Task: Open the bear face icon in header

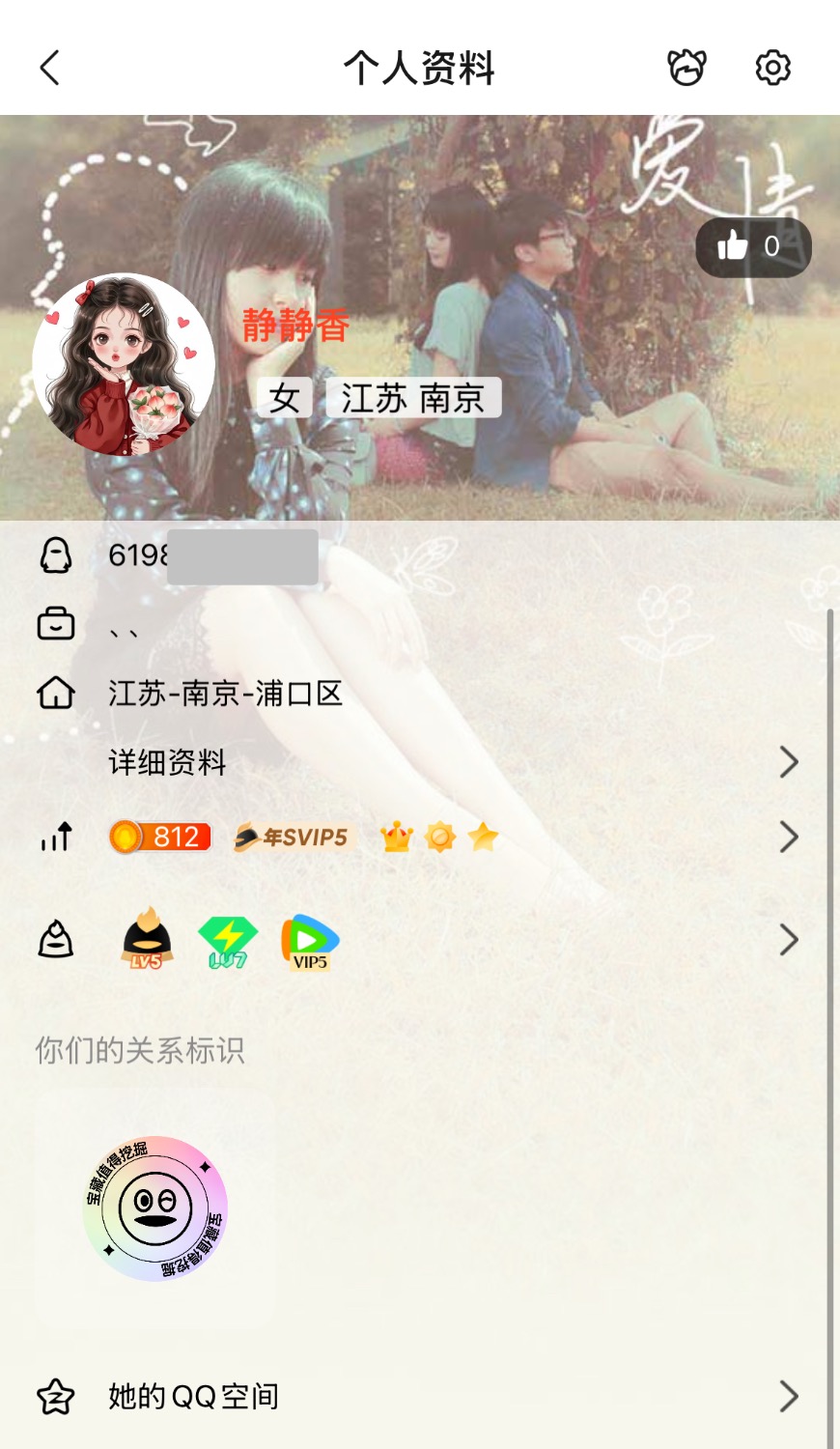Action: click(686, 68)
